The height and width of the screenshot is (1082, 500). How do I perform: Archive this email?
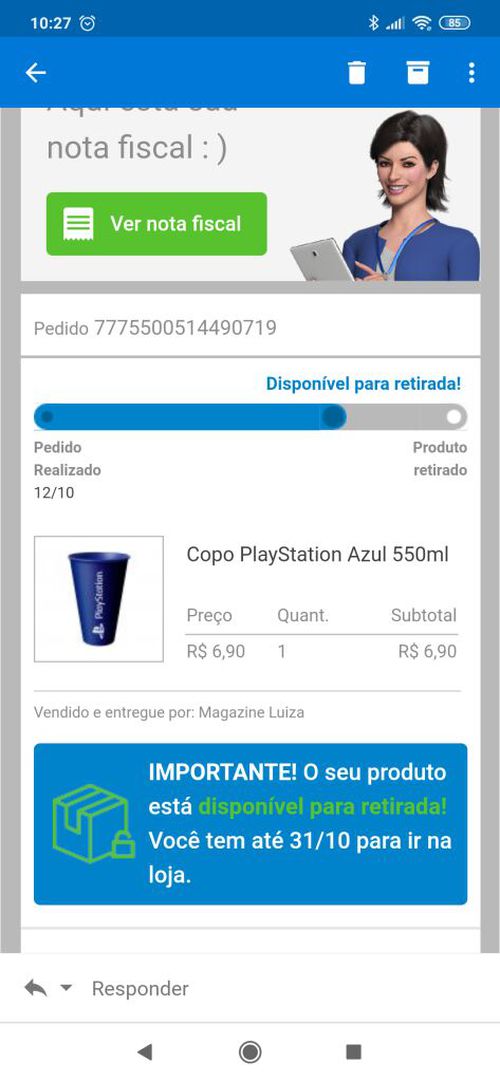417,72
